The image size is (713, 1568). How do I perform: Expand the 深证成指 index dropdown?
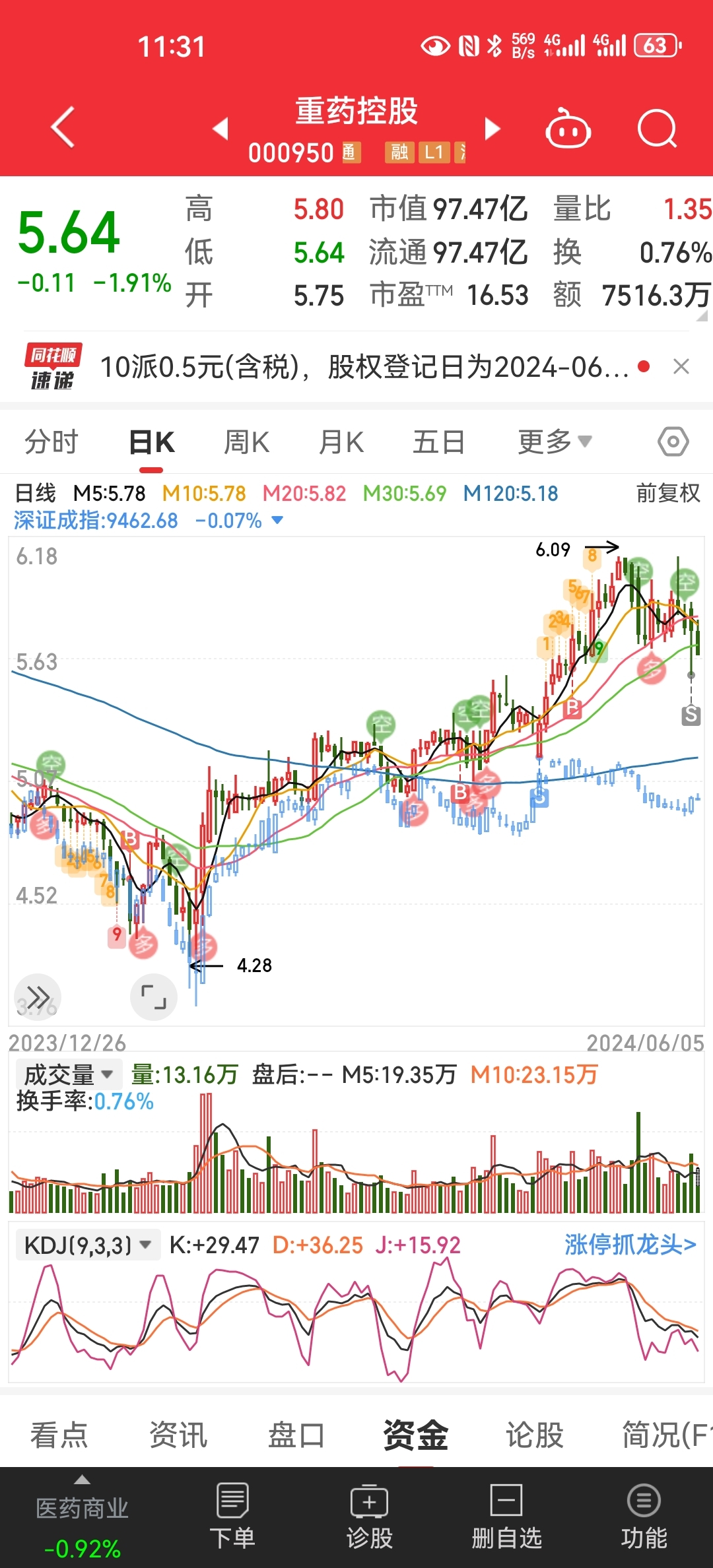point(278,520)
